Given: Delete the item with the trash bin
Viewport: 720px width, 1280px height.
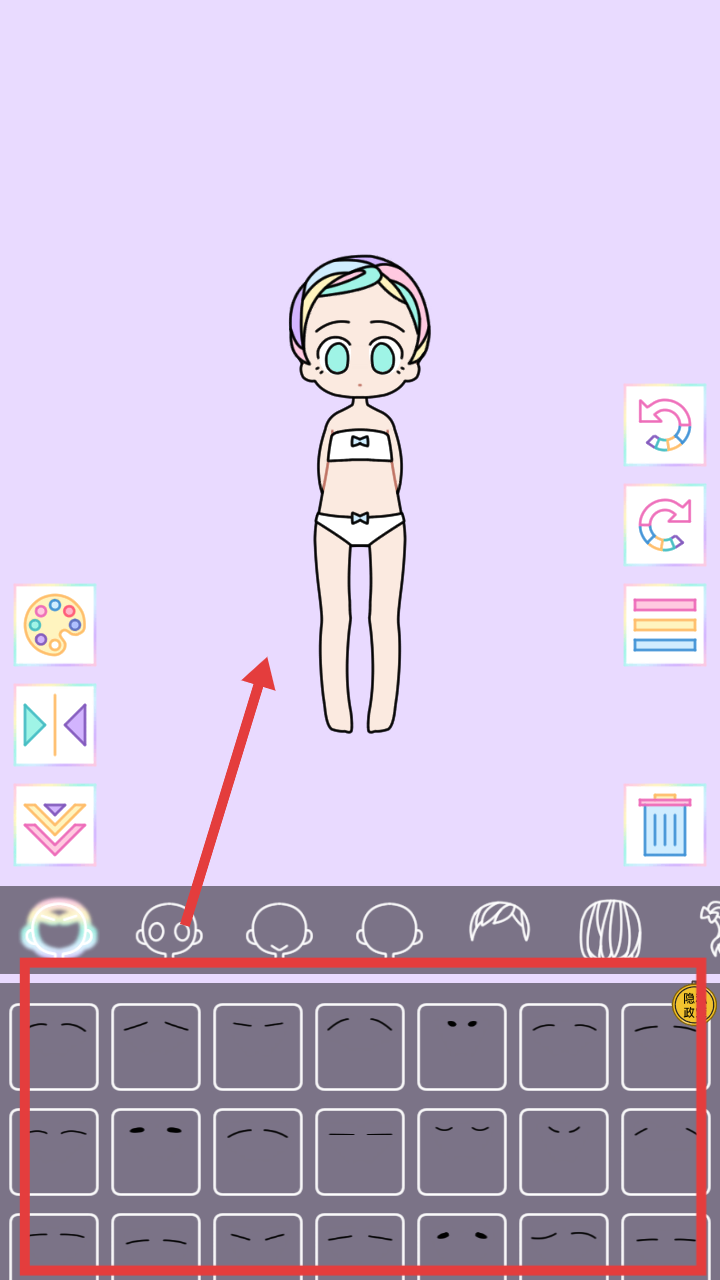Looking at the screenshot, I should pyautogui.click(x=665, y=825).
